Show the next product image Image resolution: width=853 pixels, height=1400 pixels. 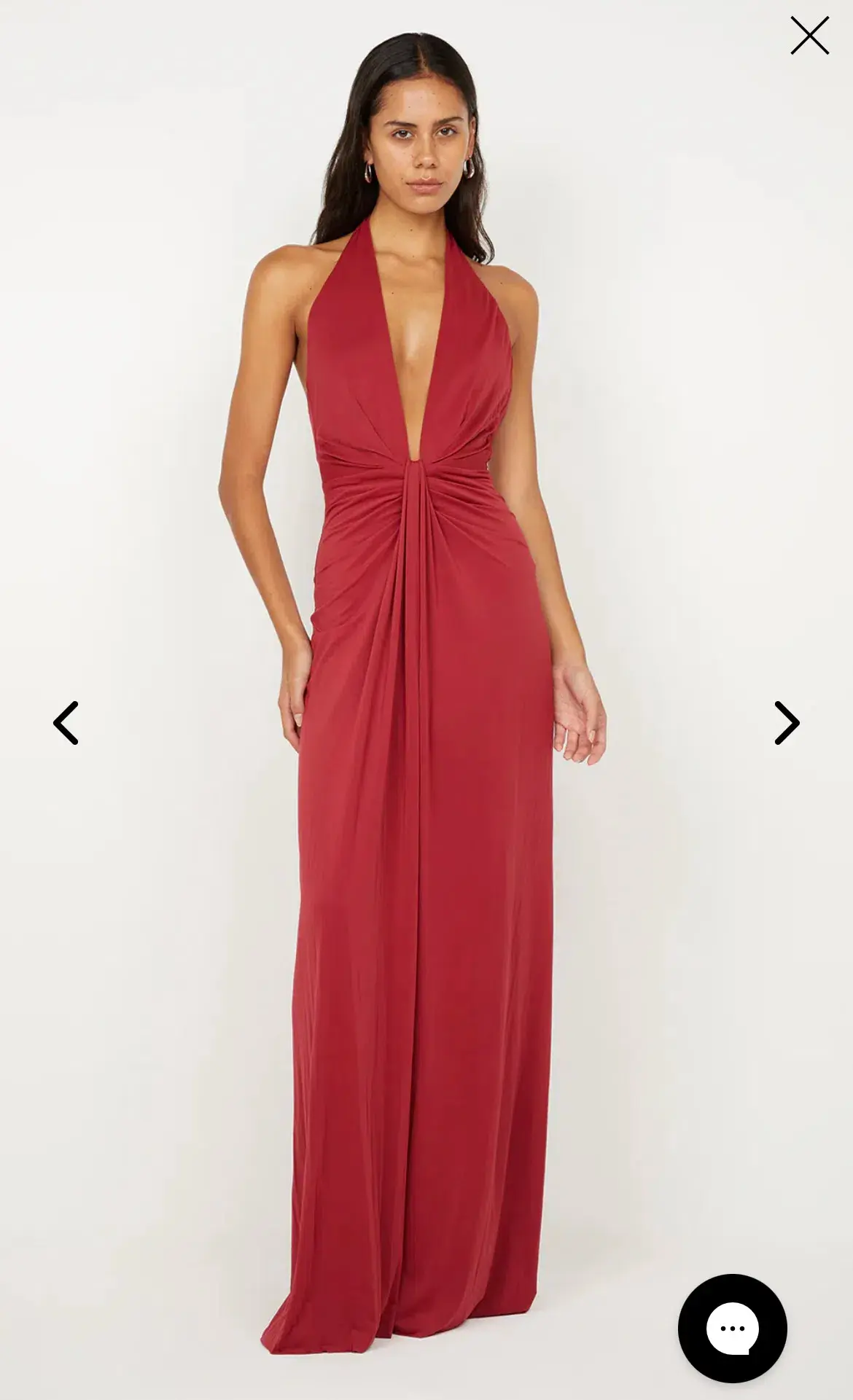(x=786, y=723)
